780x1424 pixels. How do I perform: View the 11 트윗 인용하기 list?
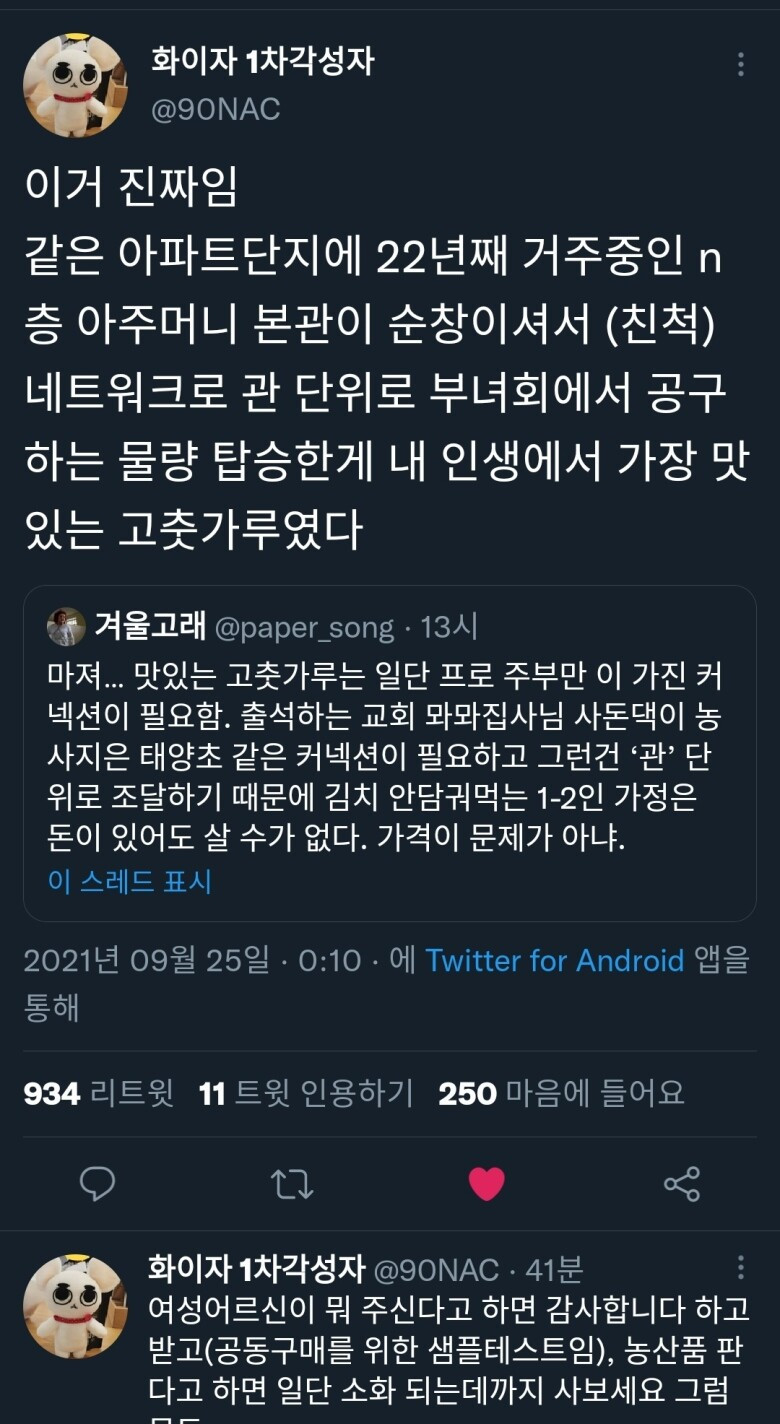click(x=306, y=1093)
